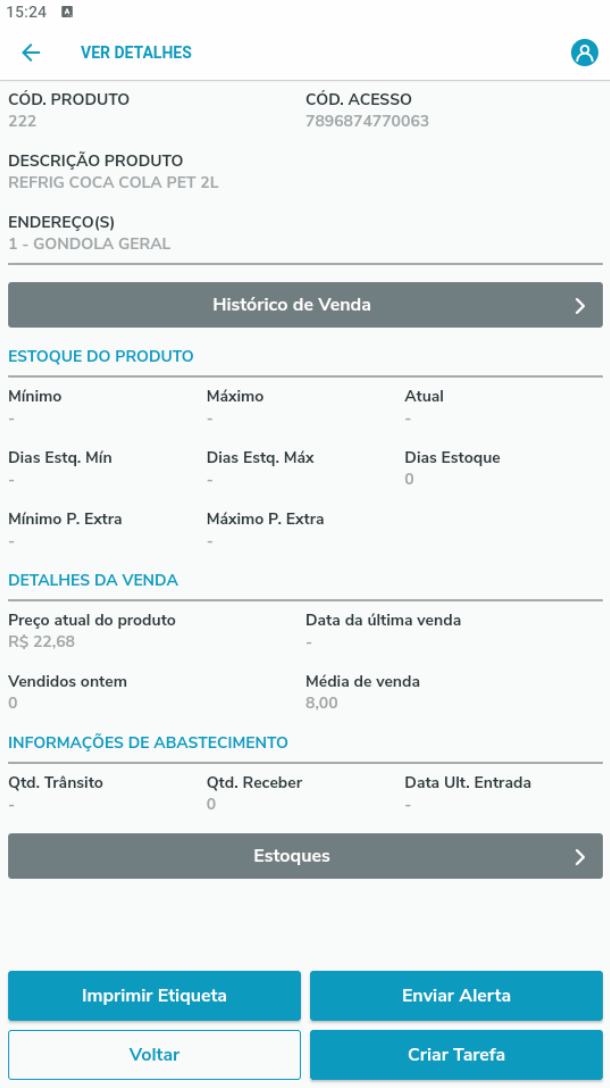Tap the Voltar button
The height and width of the screenshot is (1088, 610).
[154, 1054]
